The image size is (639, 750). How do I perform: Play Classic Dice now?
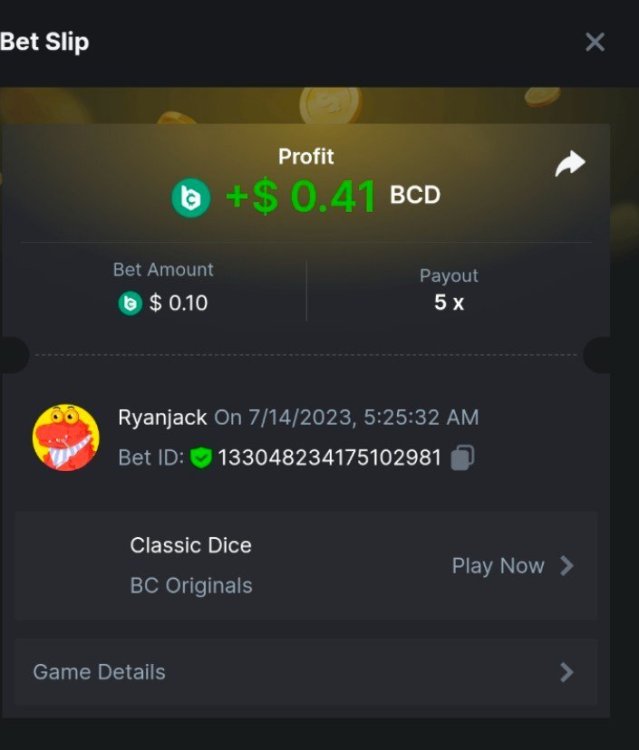[512, 566]
